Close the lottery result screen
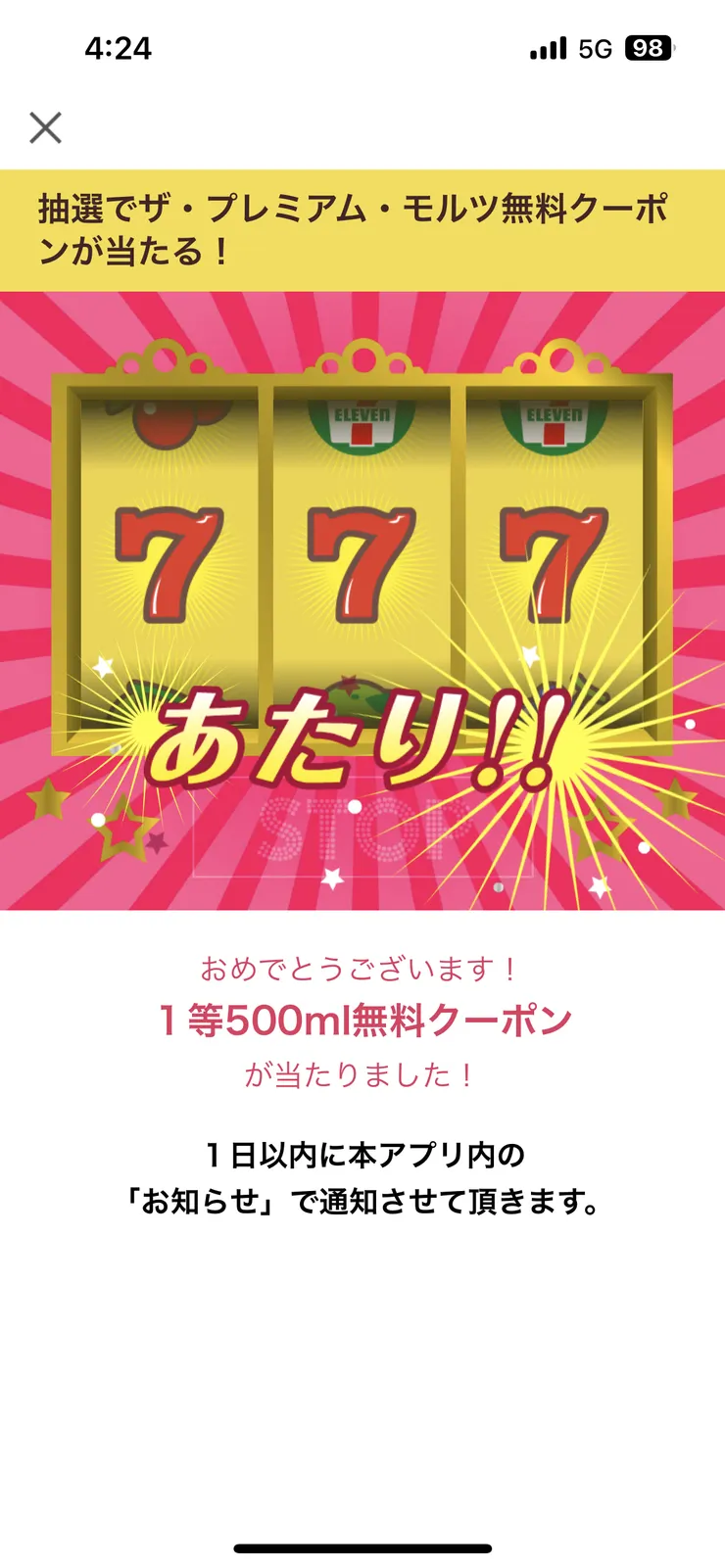Screen dimensions: 725x1568 pyautogui.click(x=45, y=127)
